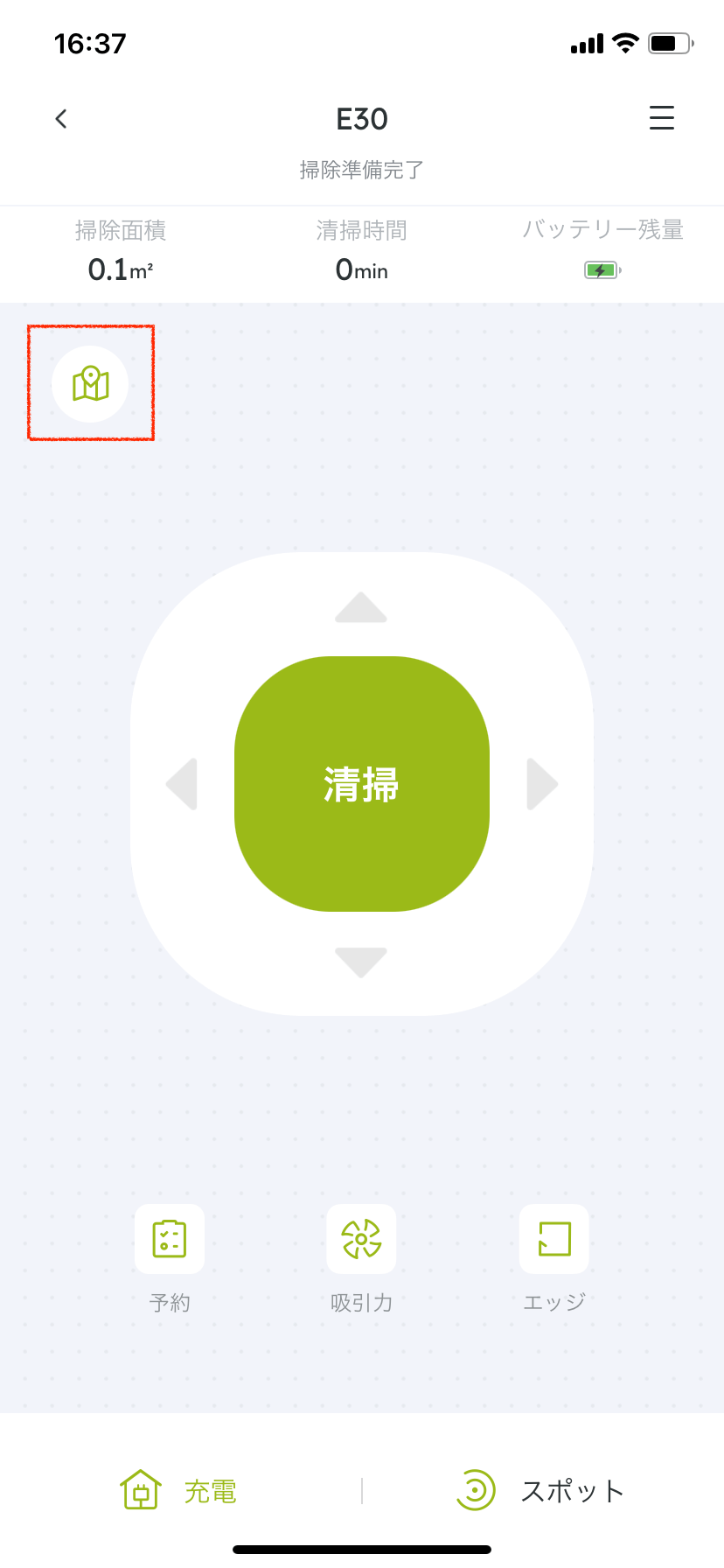Start スポット spot cleaning
724x1568 pixels.
[540, 1490]
